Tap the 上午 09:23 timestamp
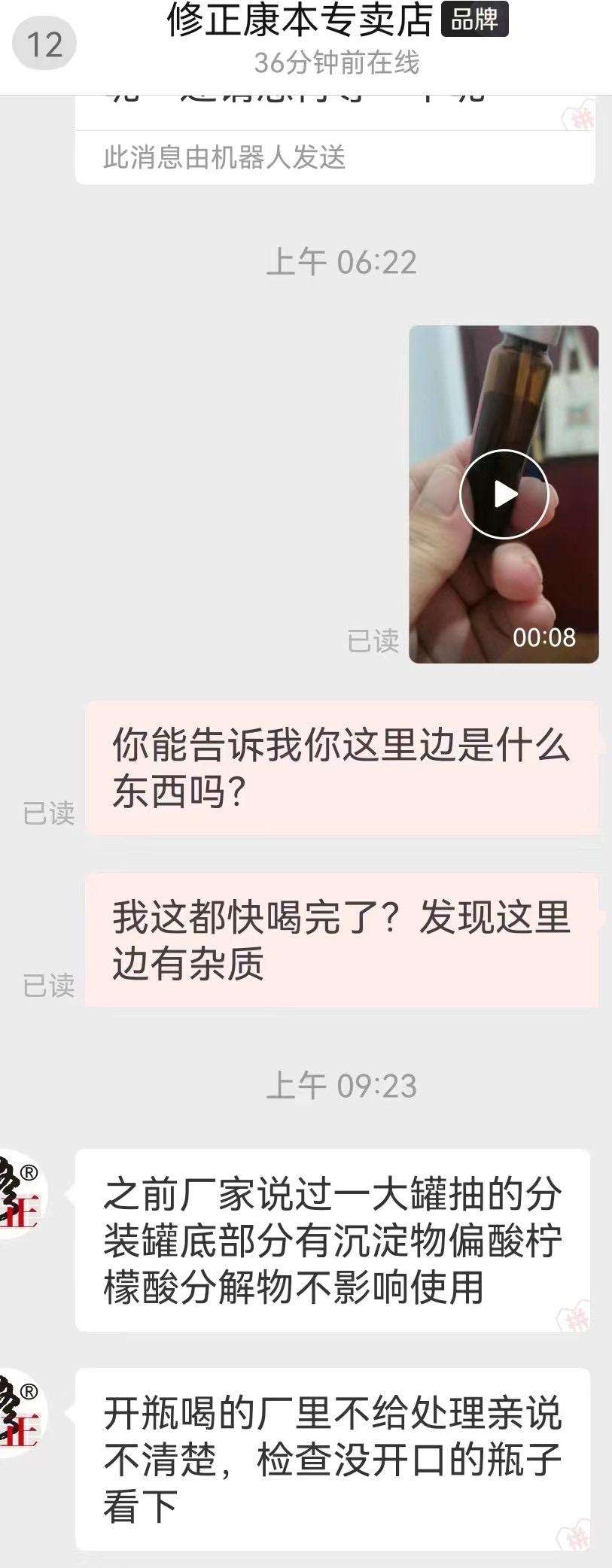The height and width of the screenshot is (1568, 612). (x=343, y=1084)
